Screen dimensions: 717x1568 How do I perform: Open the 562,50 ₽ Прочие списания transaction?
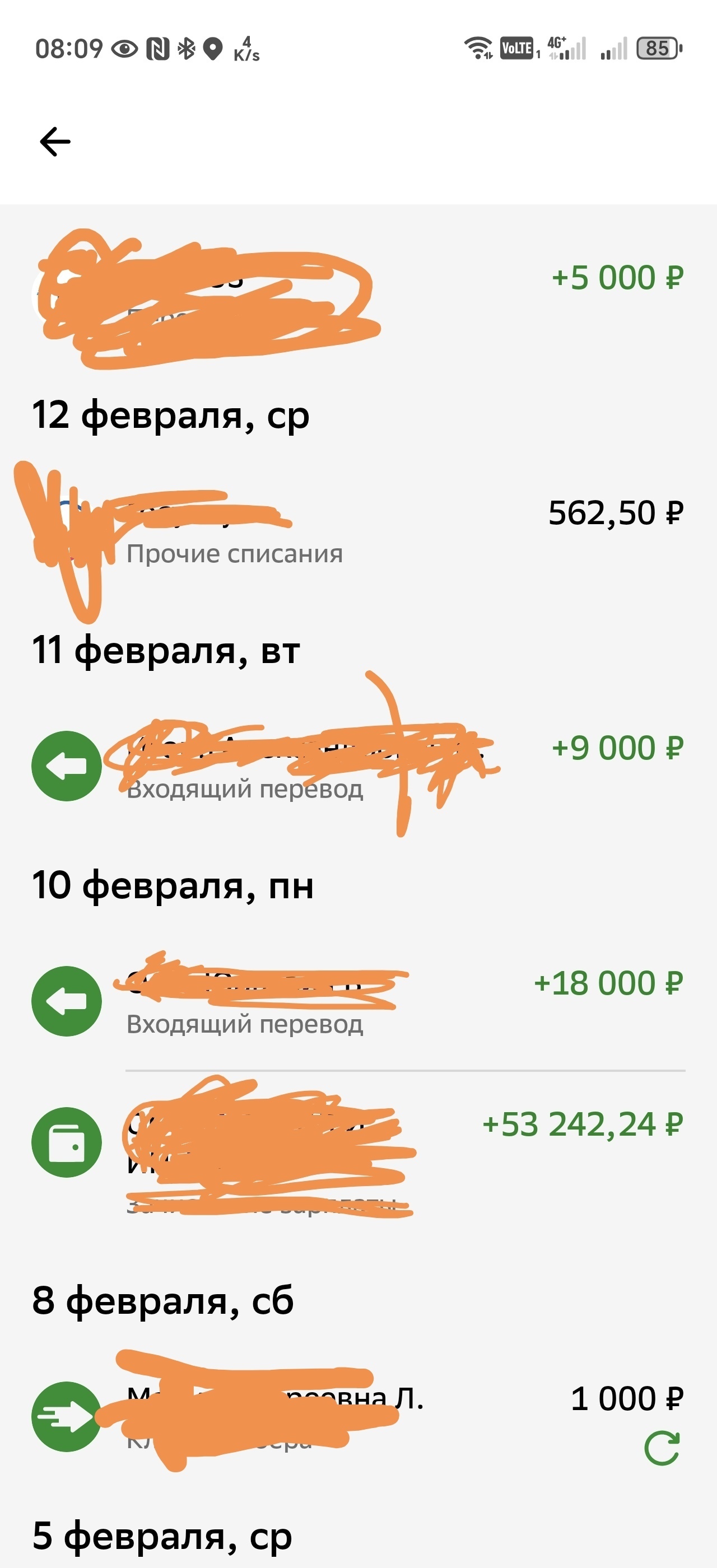pyautogui.click(x=358, y=530)
